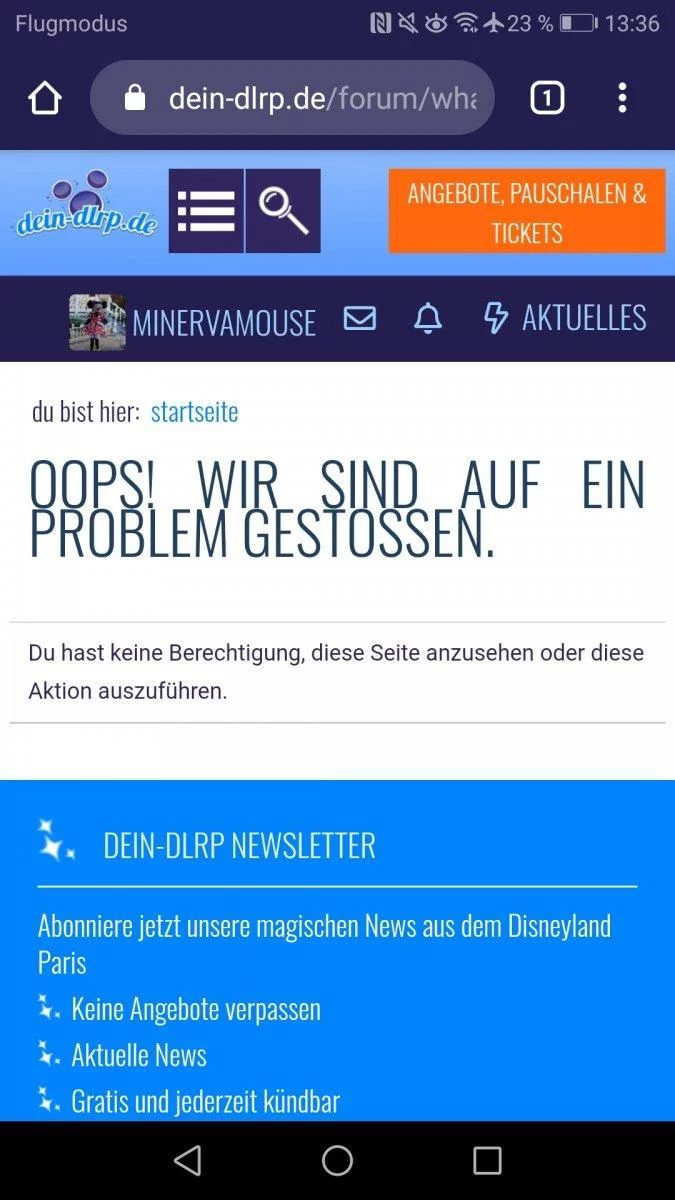
Task: Open the MinervaMouse profile menu
Action: (192, 322)
